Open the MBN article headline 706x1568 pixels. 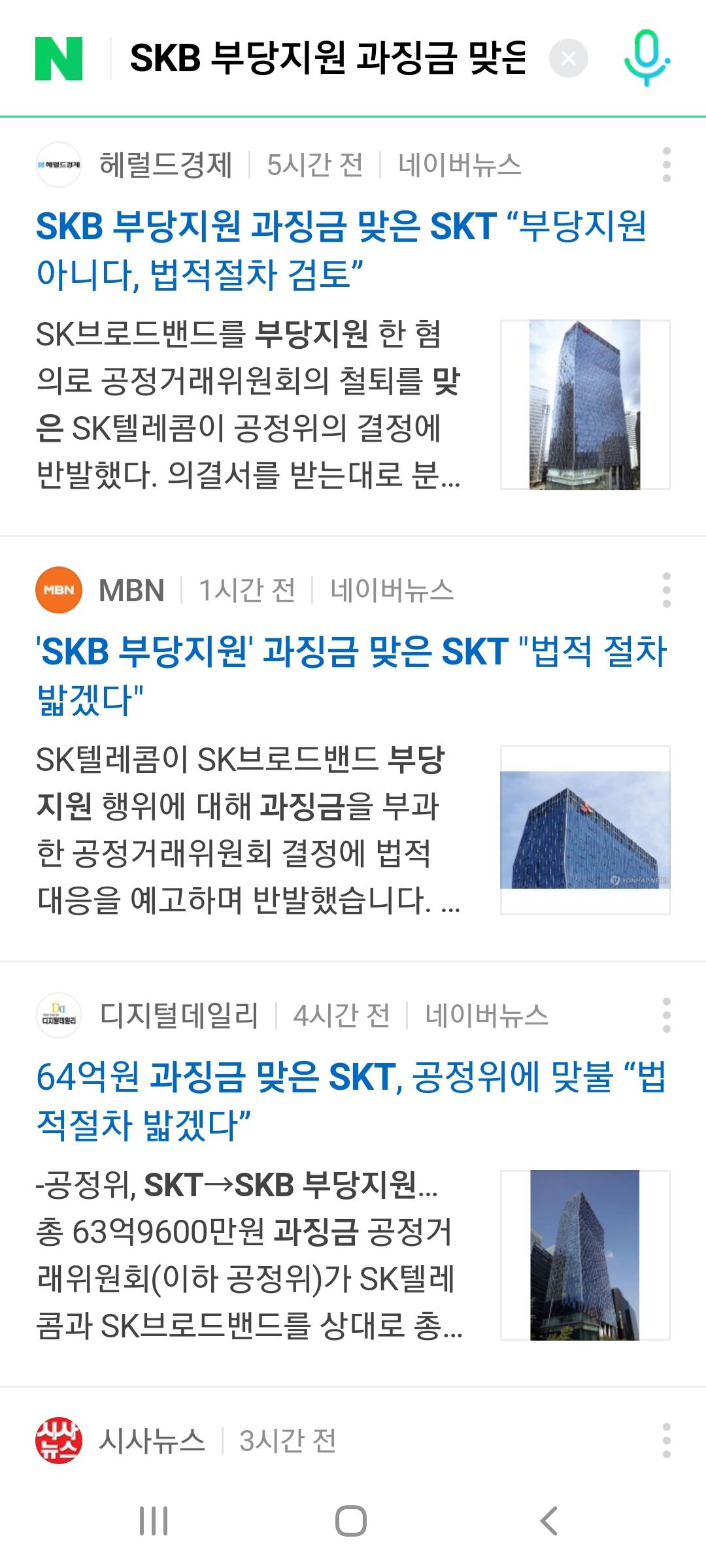click(352, 675)
